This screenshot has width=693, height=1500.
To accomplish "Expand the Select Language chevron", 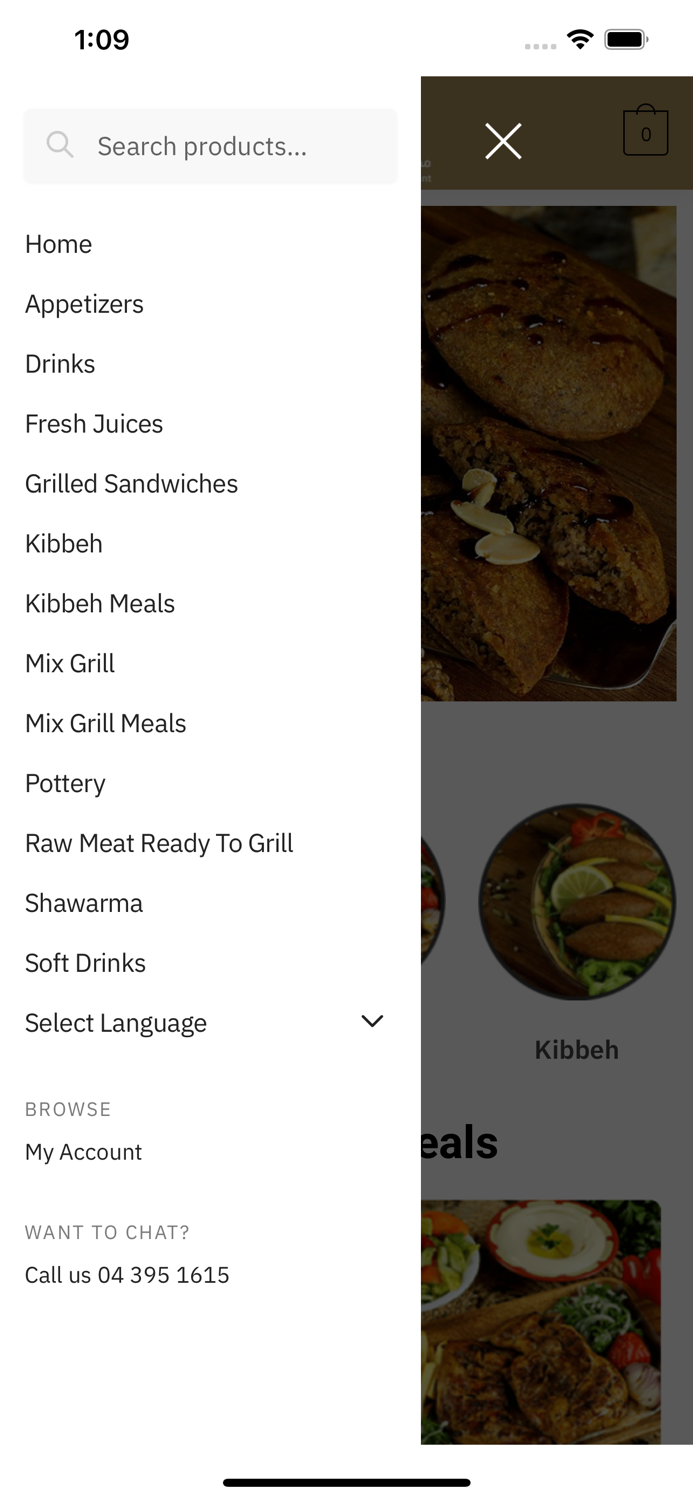I will coord(372,1021).
